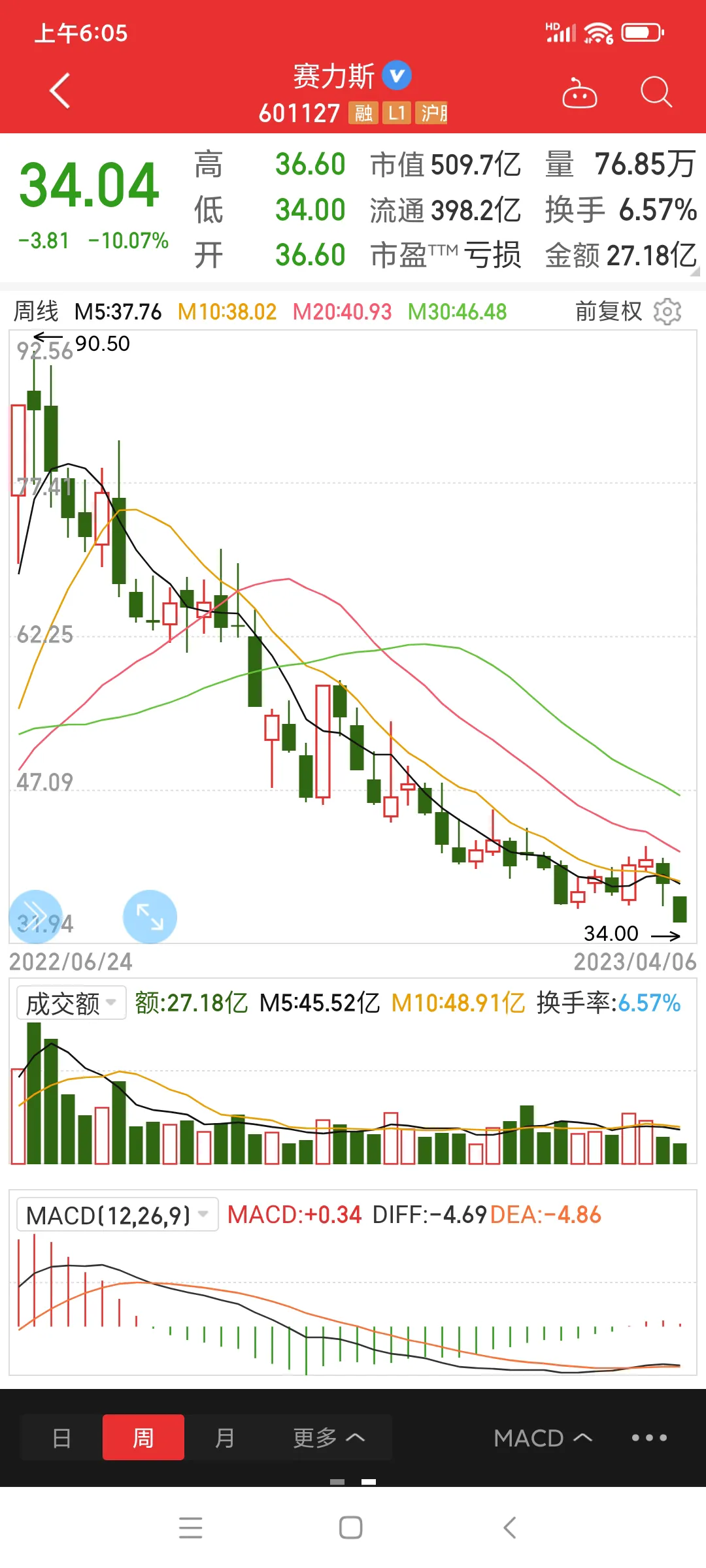Tap the system home button
The width and height of the screenshot is (706, 1568).
pos(351,1527)
